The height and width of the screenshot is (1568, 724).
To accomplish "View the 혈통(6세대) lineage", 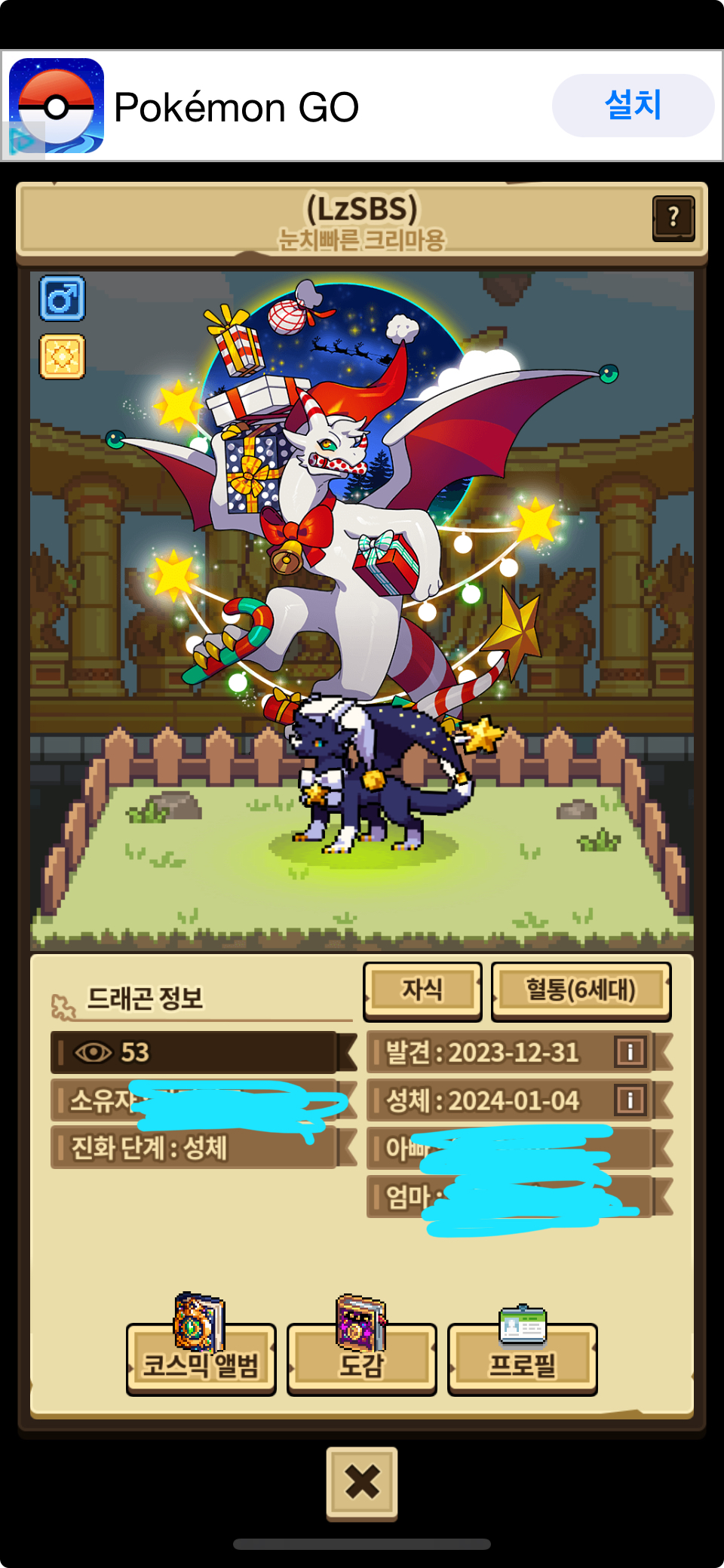I will (x=581, y=990).
